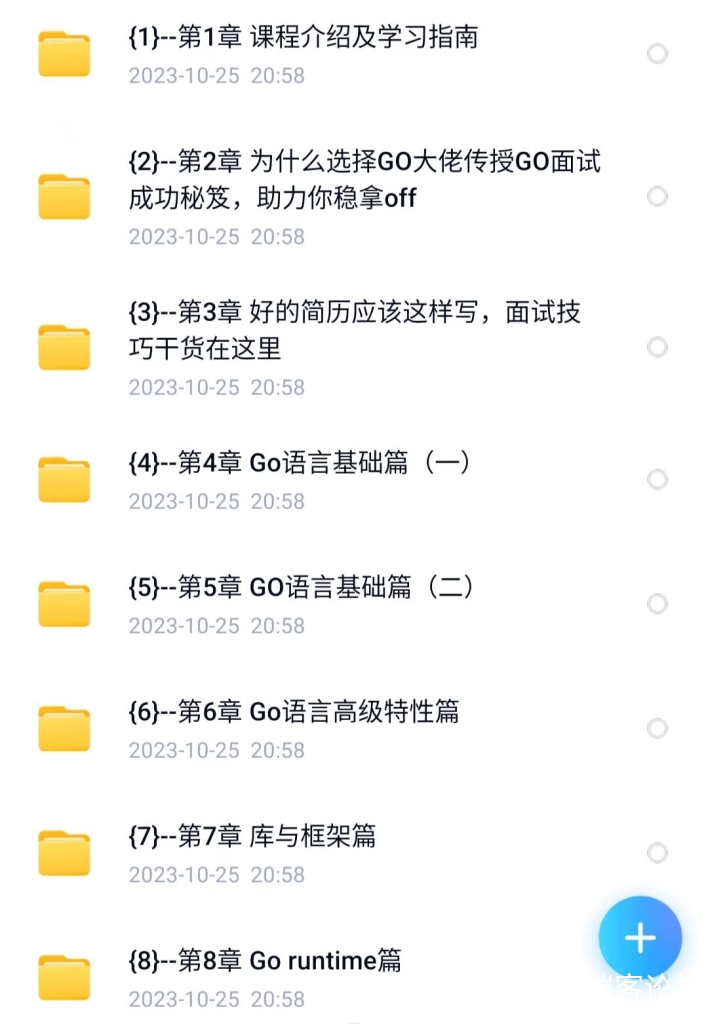Mark 第5章 GO语言基础篇（二） as selected

tap(657, 604)
